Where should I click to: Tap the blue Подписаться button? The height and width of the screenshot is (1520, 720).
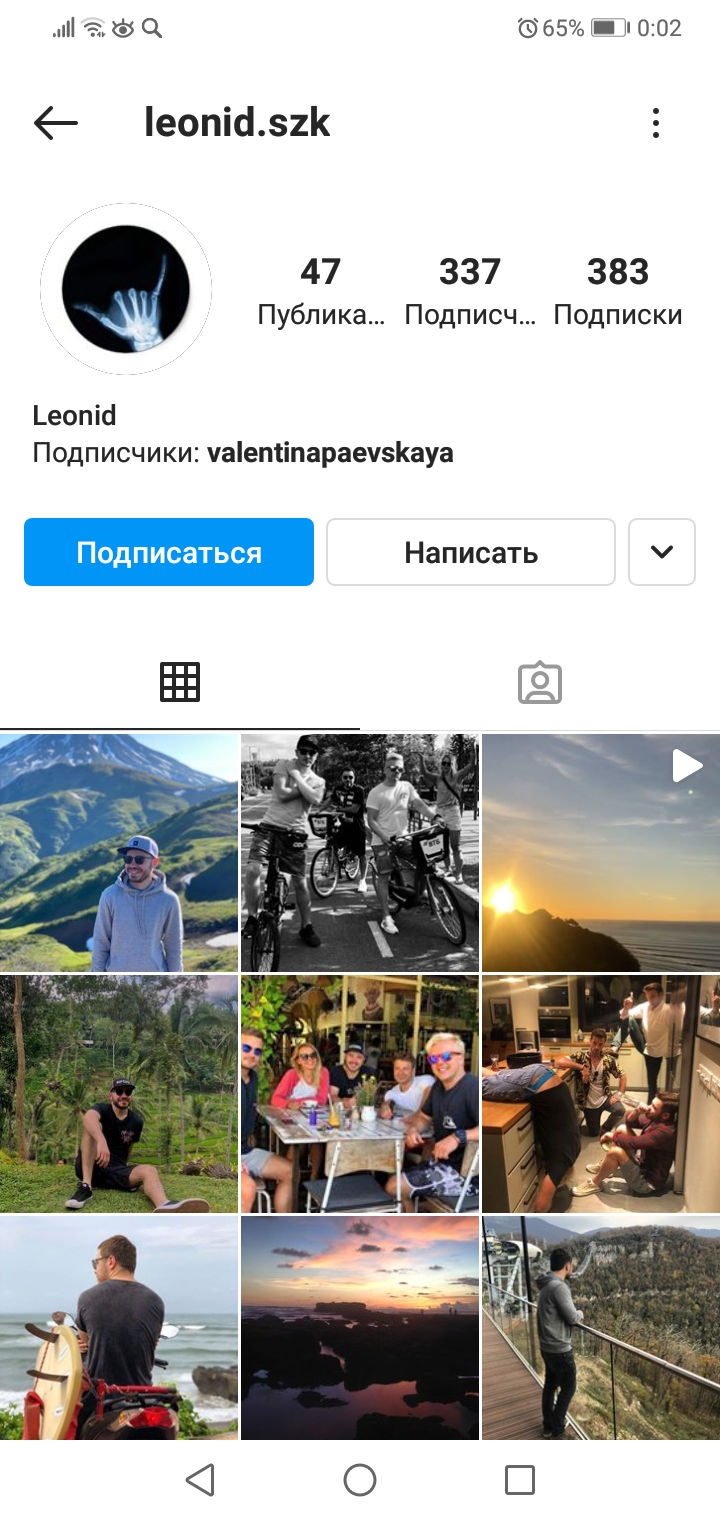point(169,552)
